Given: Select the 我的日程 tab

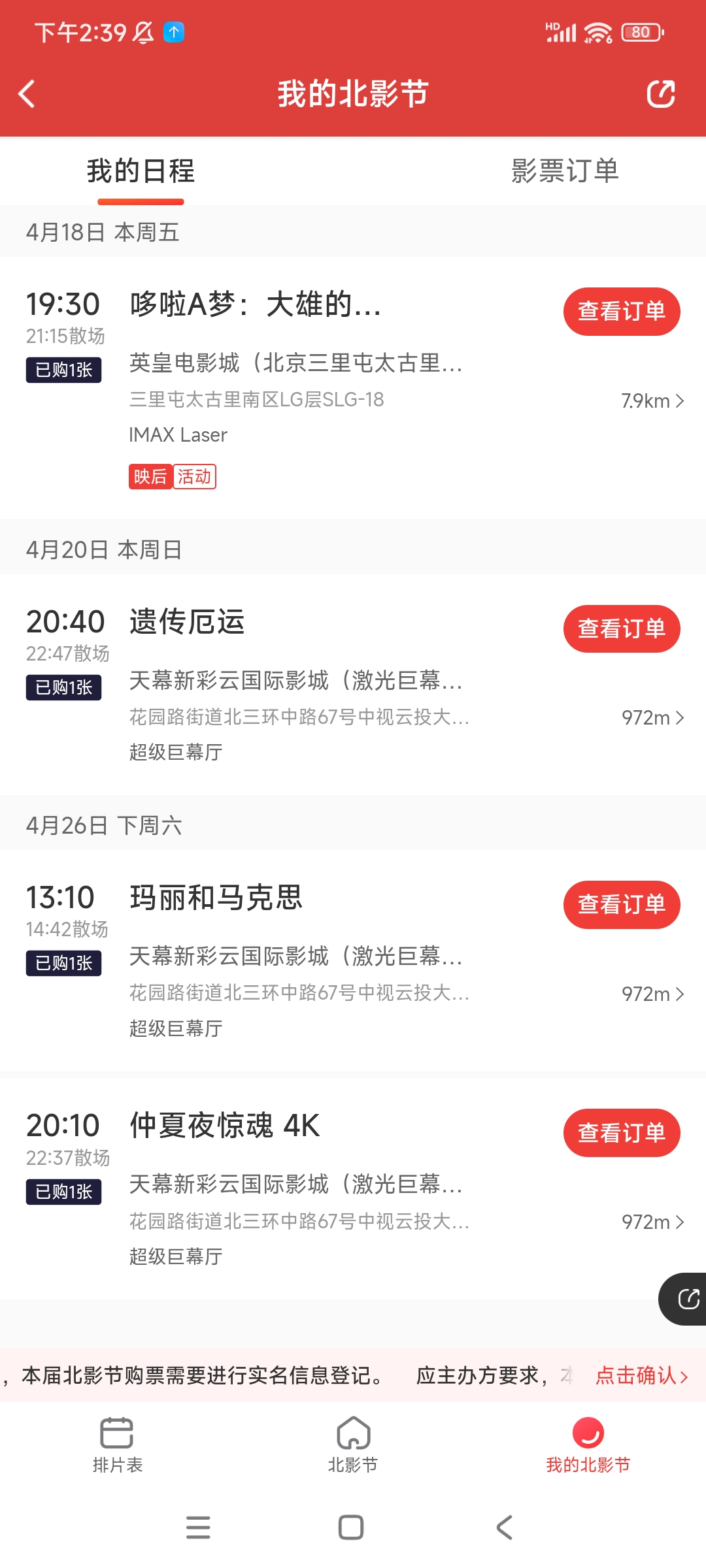Looking at the screenshot, I should (141, 171).
